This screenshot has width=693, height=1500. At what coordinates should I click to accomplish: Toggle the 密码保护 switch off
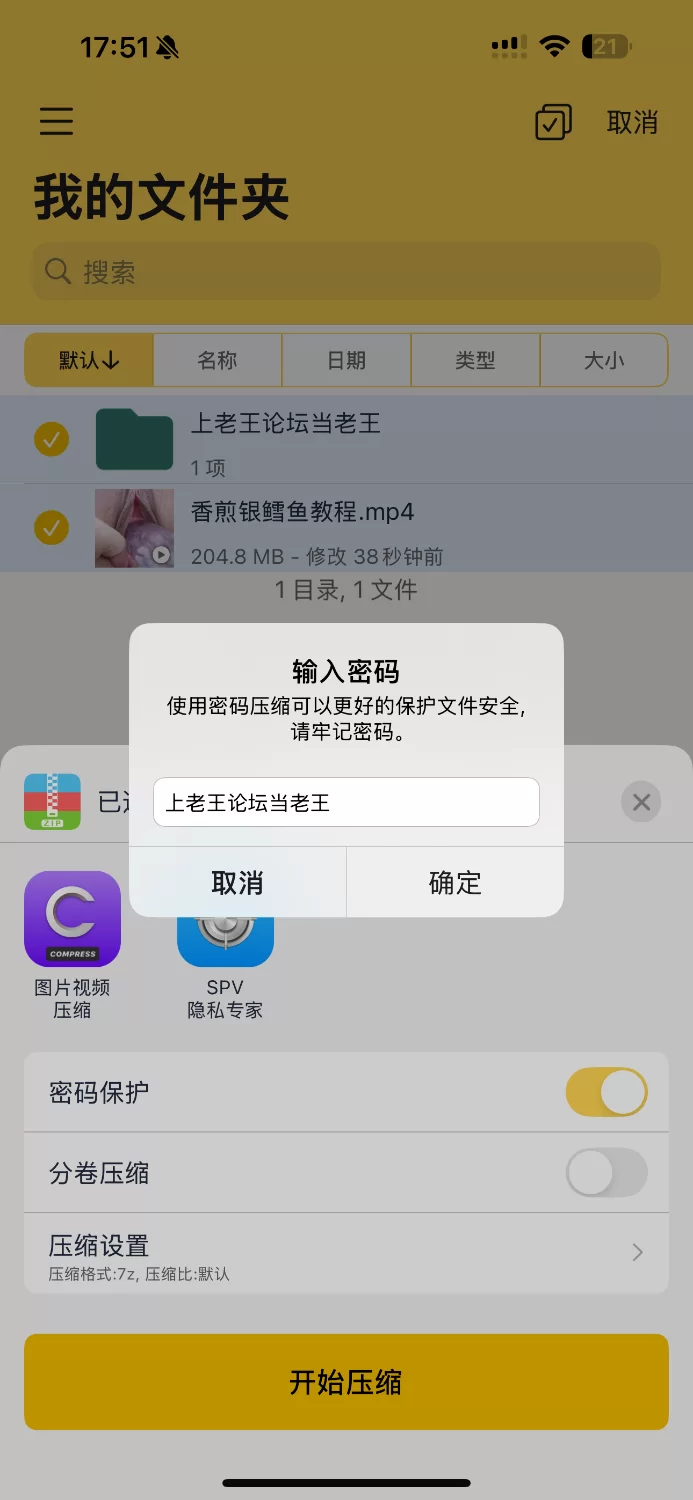pyautogui.click(x=606, y=1092)
